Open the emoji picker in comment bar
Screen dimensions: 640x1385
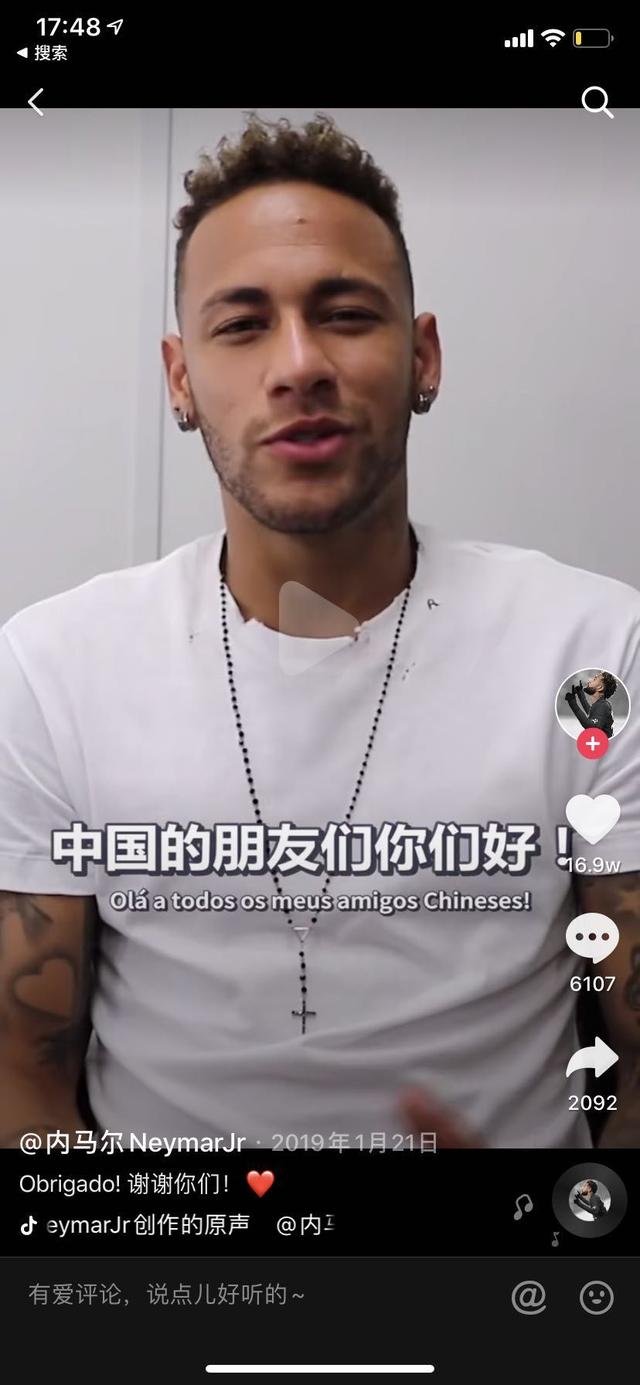point(596,1297)
